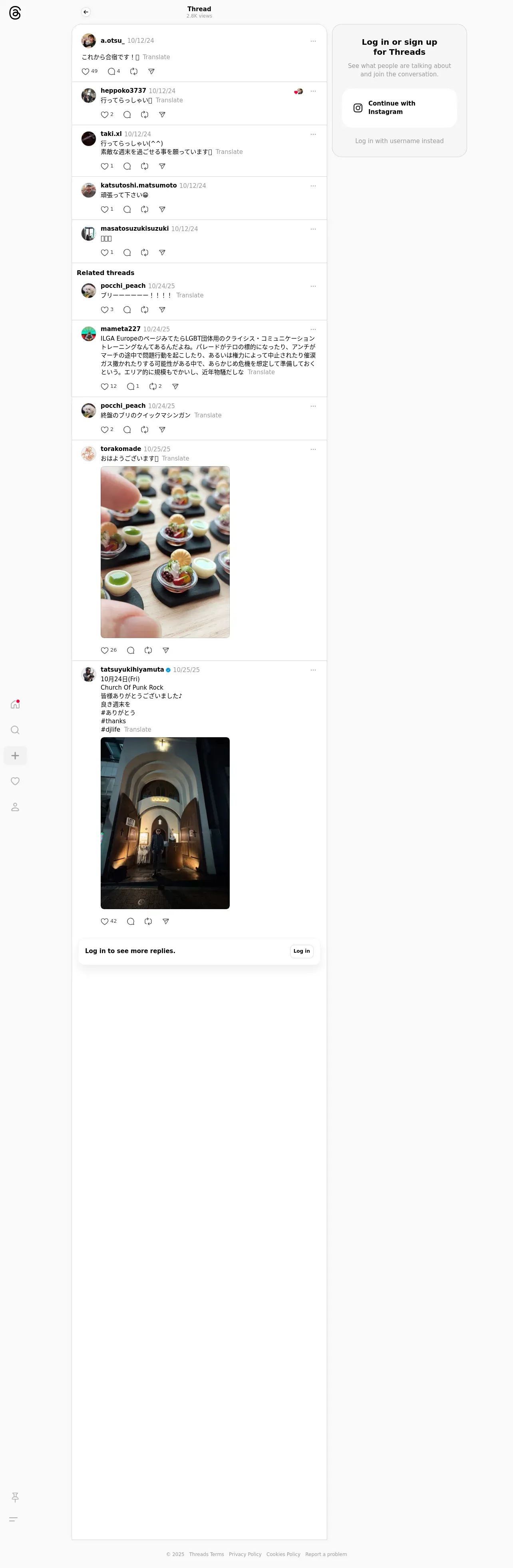Share masatosuzukisuzuki's reply
The image size is (513, 1568).
tap(162, 253)
